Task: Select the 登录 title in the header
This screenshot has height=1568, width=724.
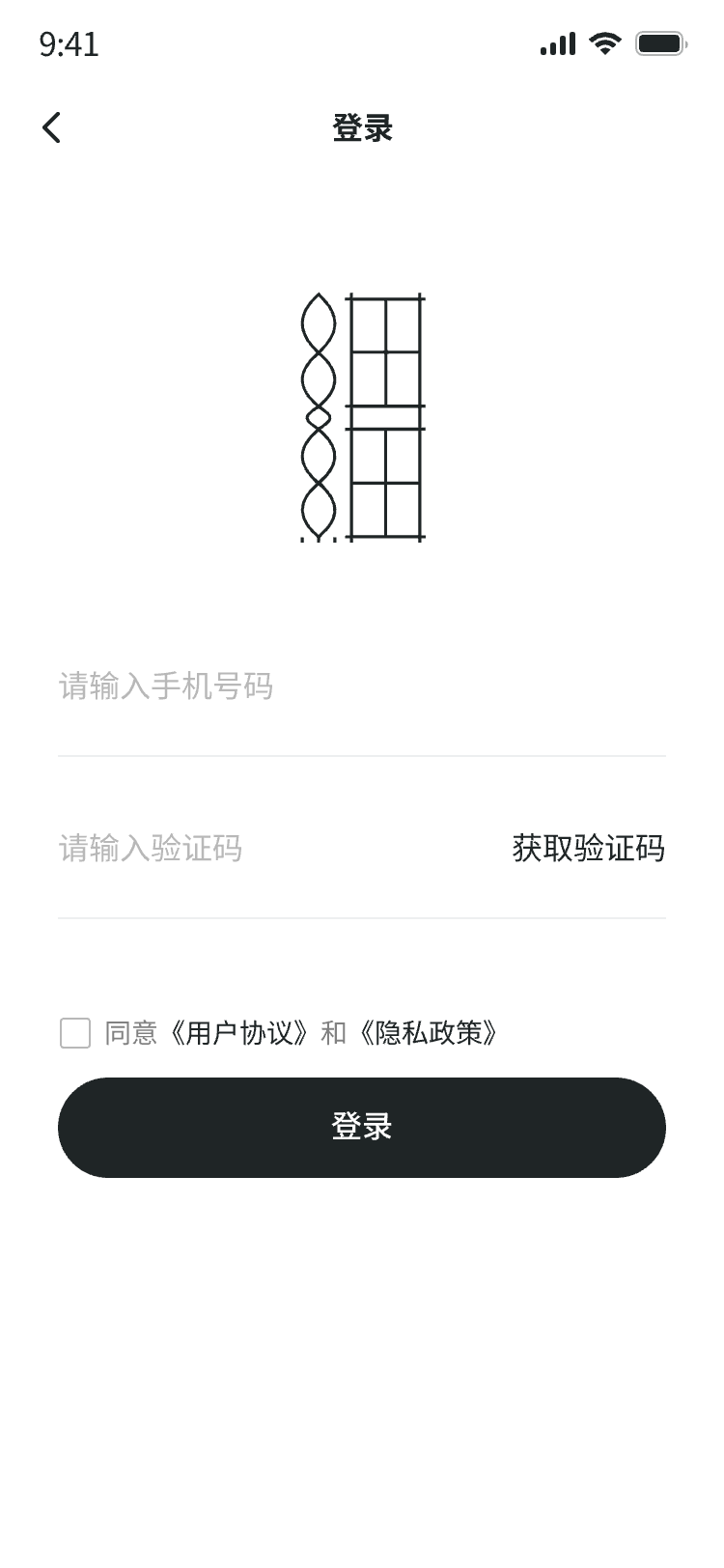Action: (x=362, y=128)
